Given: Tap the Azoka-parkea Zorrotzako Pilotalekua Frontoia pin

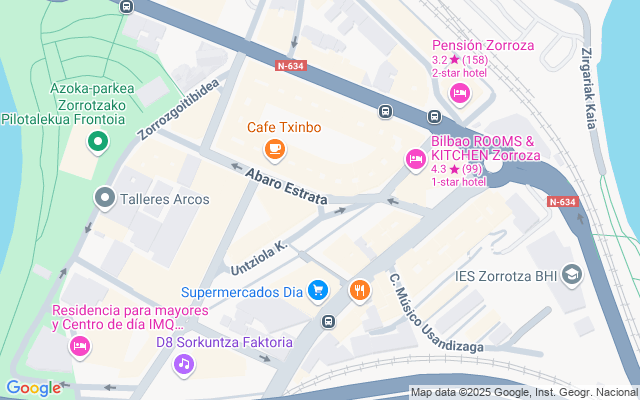Looking at the screenshot, I should pyautogui.click(x=97, y=143).
